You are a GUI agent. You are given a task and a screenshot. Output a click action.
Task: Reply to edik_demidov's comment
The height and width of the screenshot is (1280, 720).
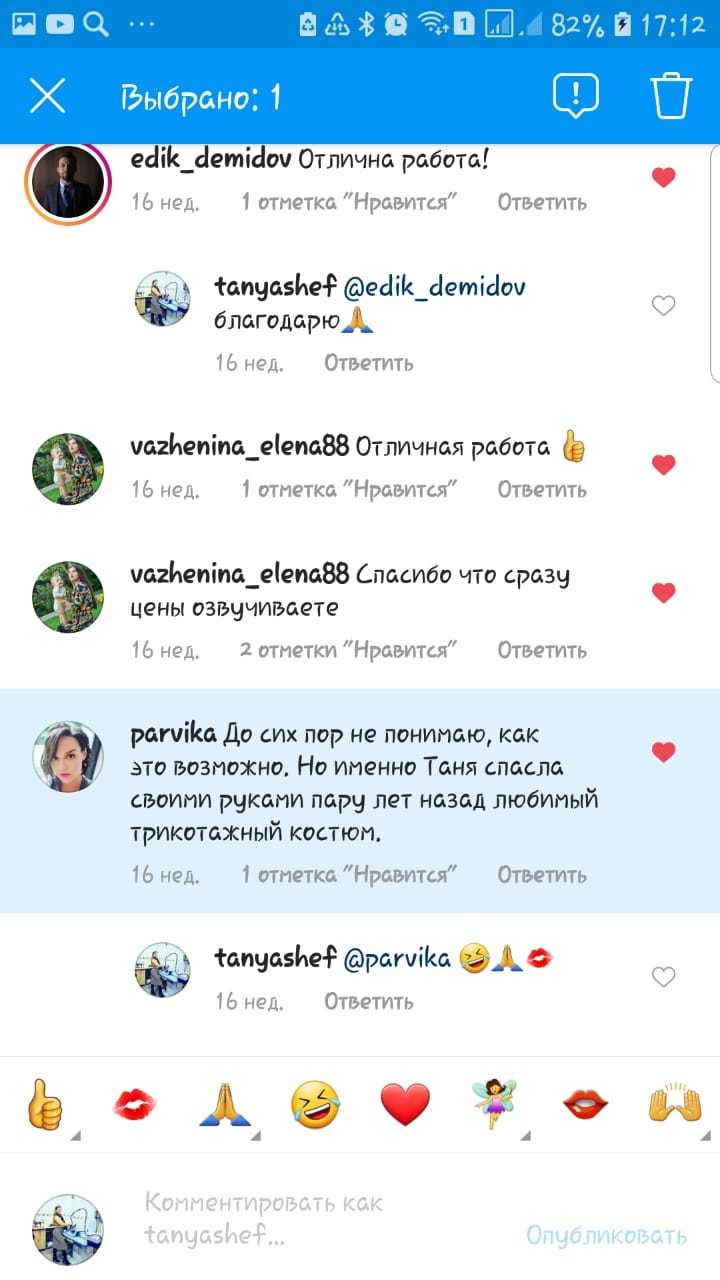[x=541, y=202]
